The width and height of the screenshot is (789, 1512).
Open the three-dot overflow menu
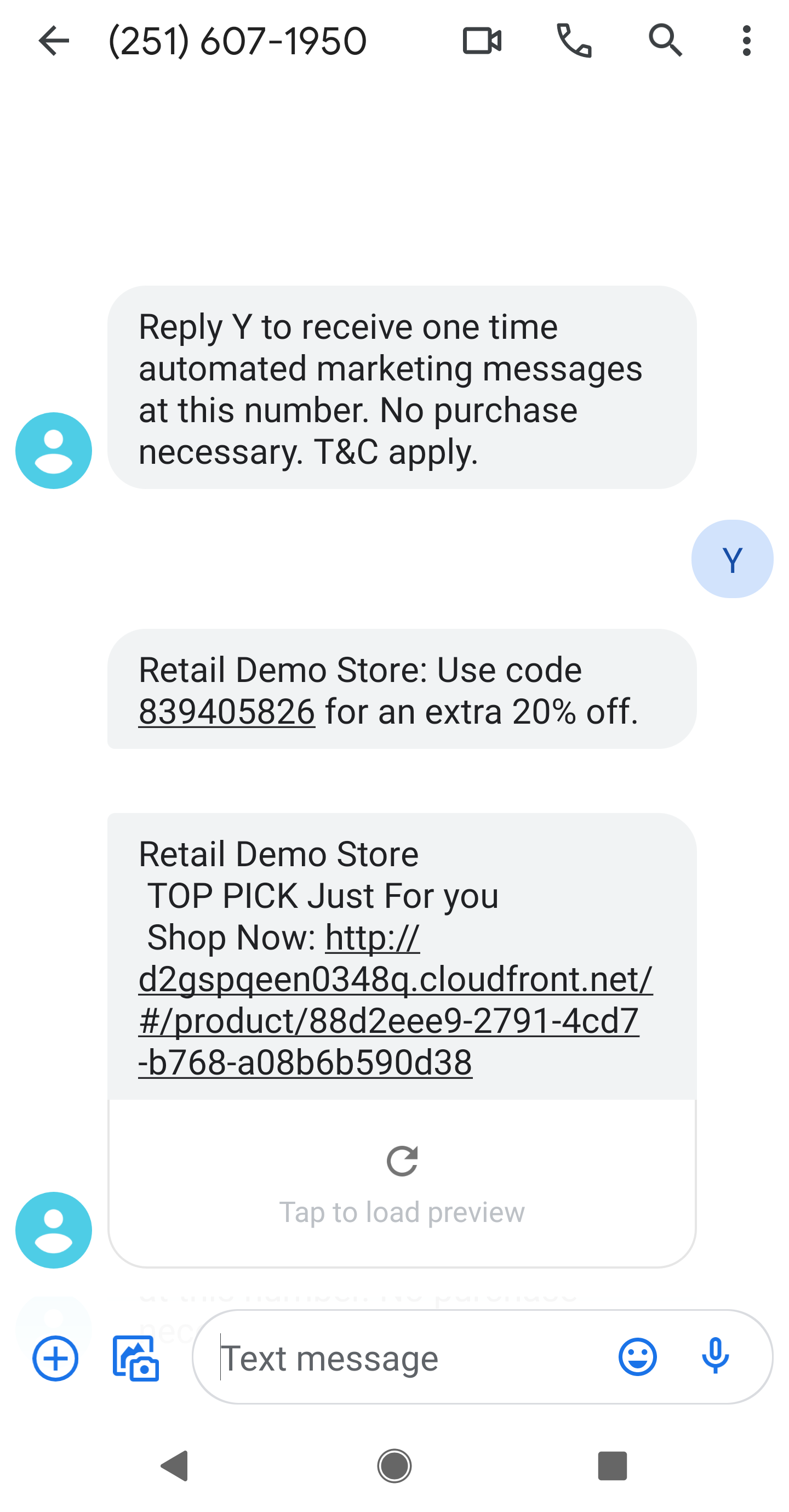click(x=746, y=41)
